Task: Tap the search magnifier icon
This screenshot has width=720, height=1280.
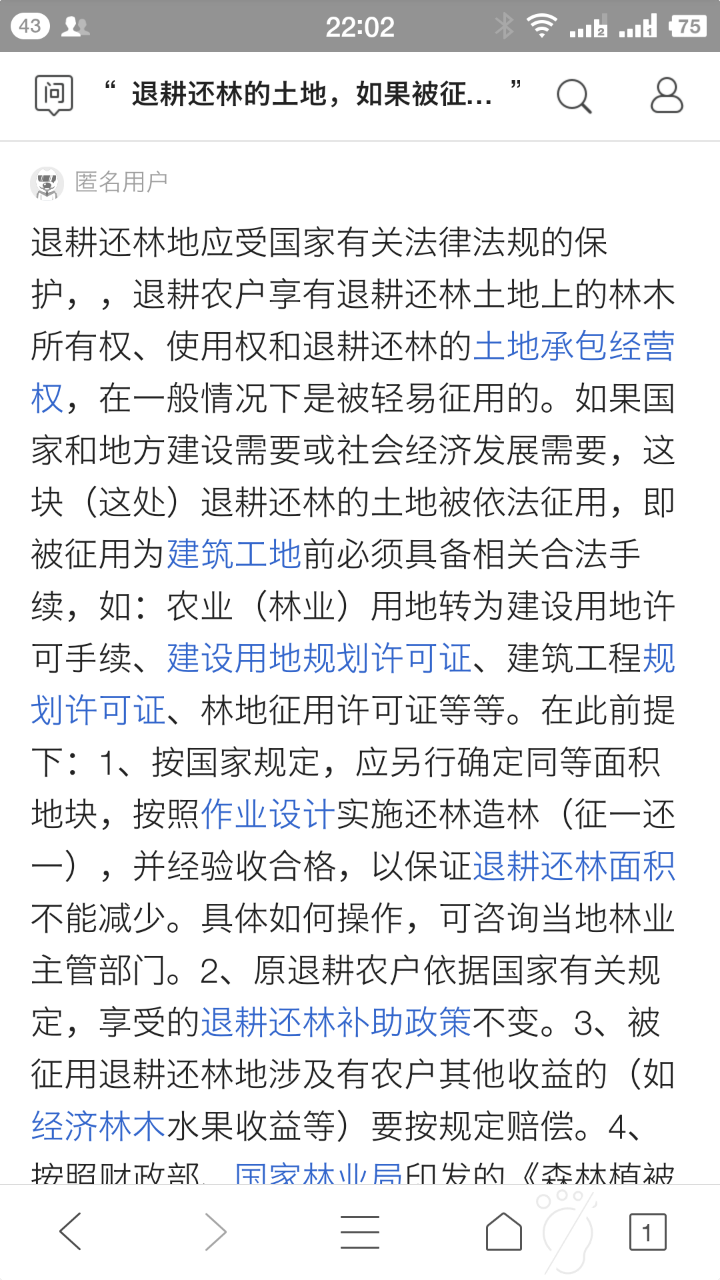Action: pyautogui.click(x=574, y=96)
